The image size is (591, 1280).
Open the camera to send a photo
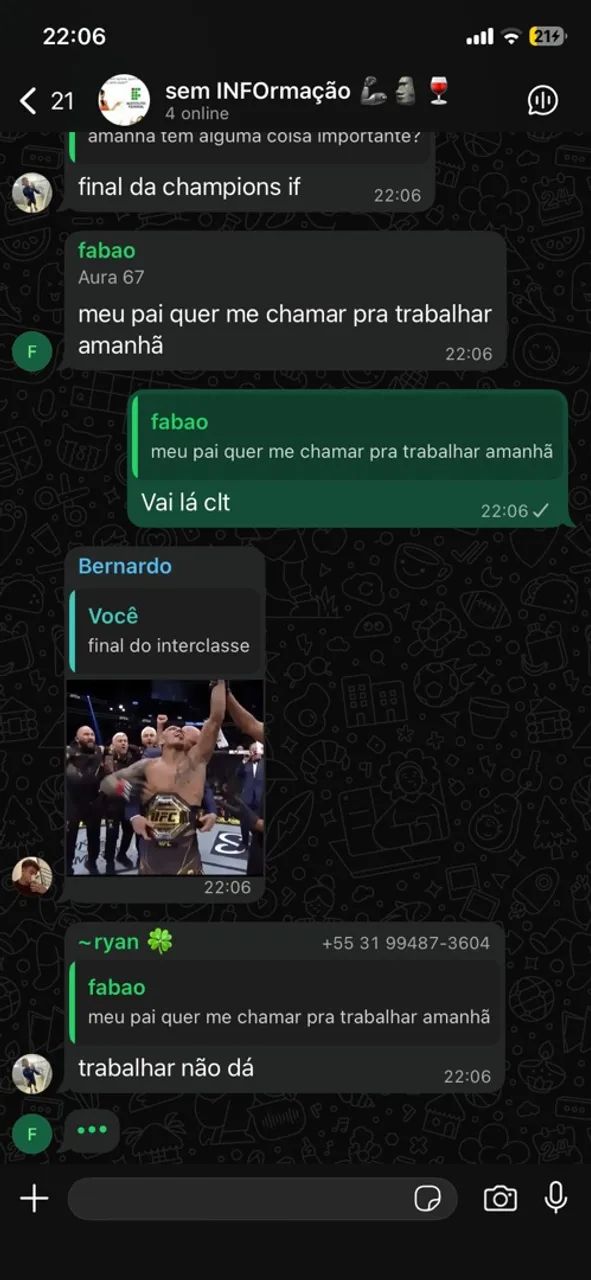click(500, 1198)
